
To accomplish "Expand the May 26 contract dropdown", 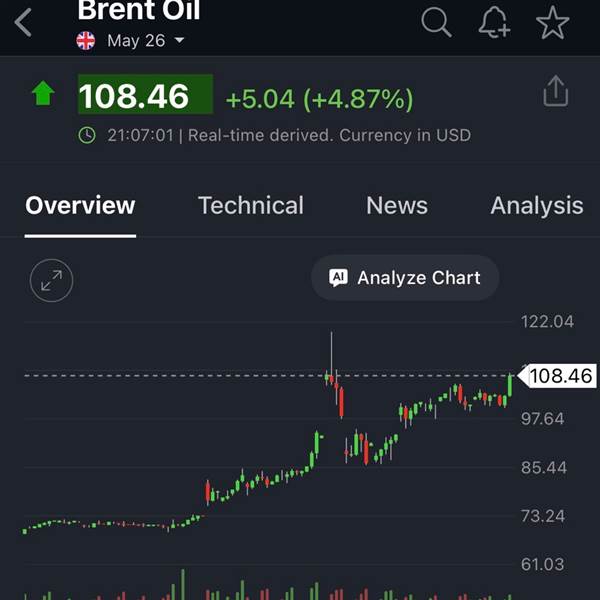I will tap(179, 41).
